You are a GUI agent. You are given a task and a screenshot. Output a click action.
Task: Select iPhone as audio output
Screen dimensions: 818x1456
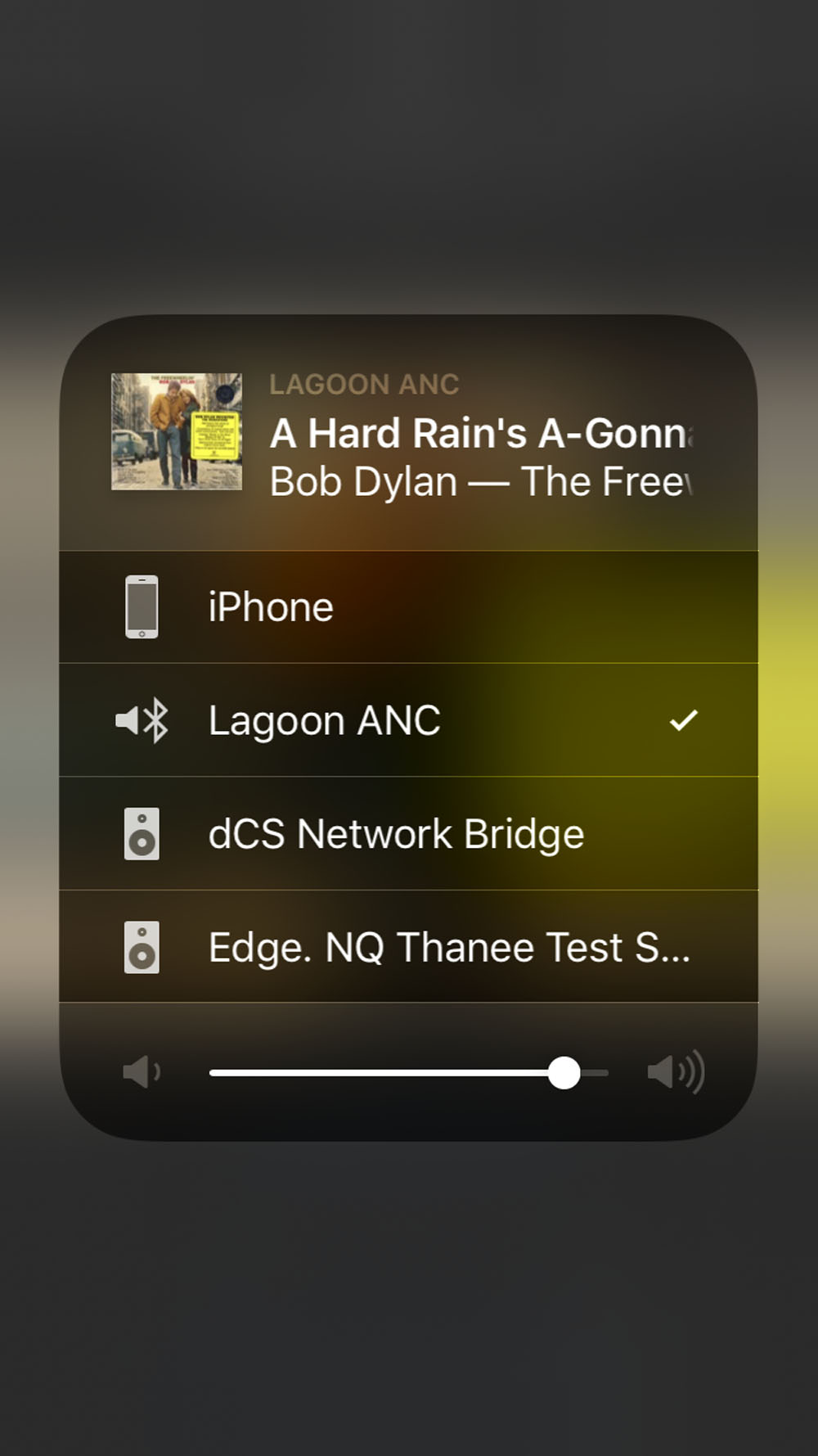pos(407,607)
